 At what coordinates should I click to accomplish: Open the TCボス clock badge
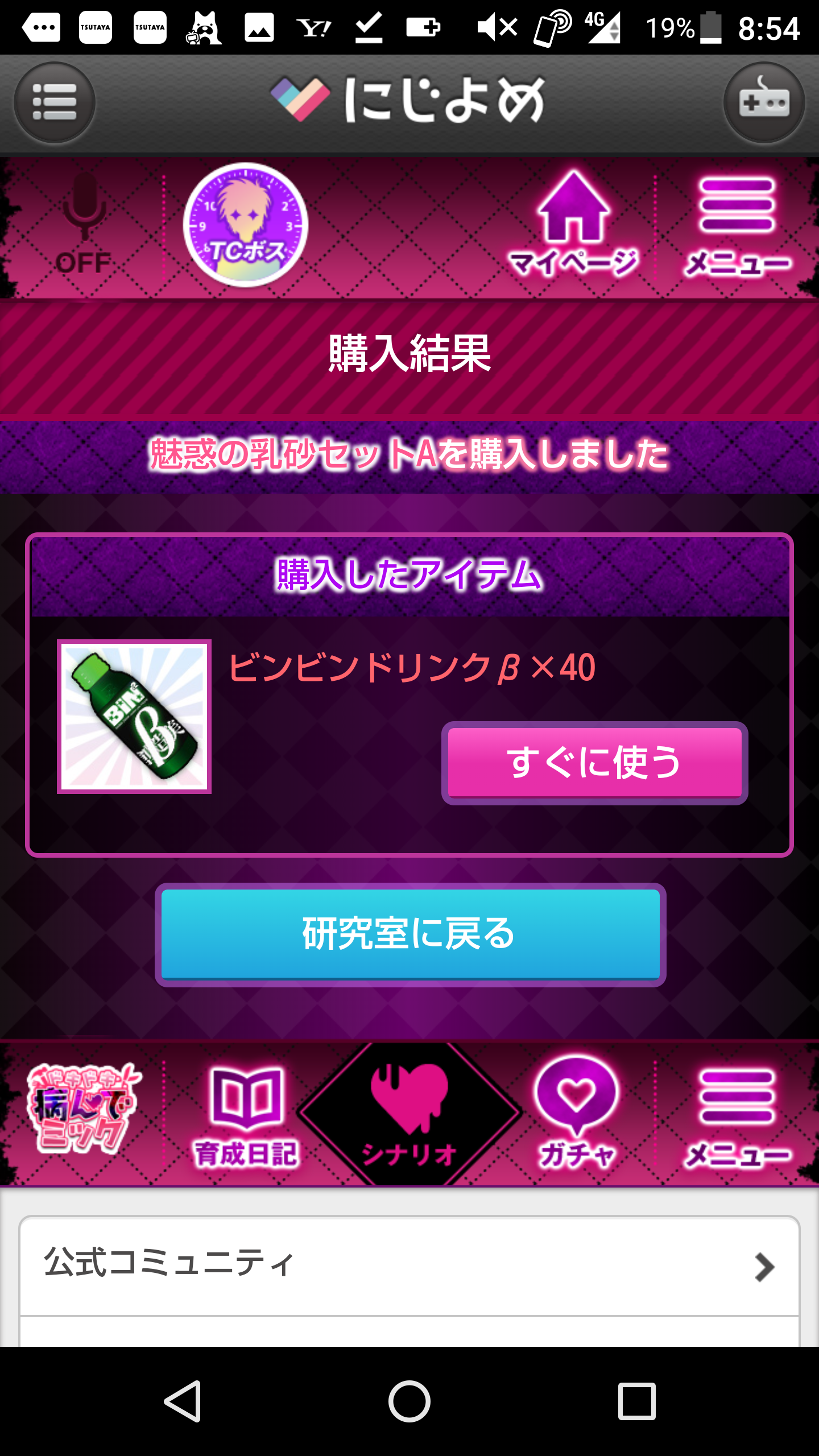pos(245,225)
